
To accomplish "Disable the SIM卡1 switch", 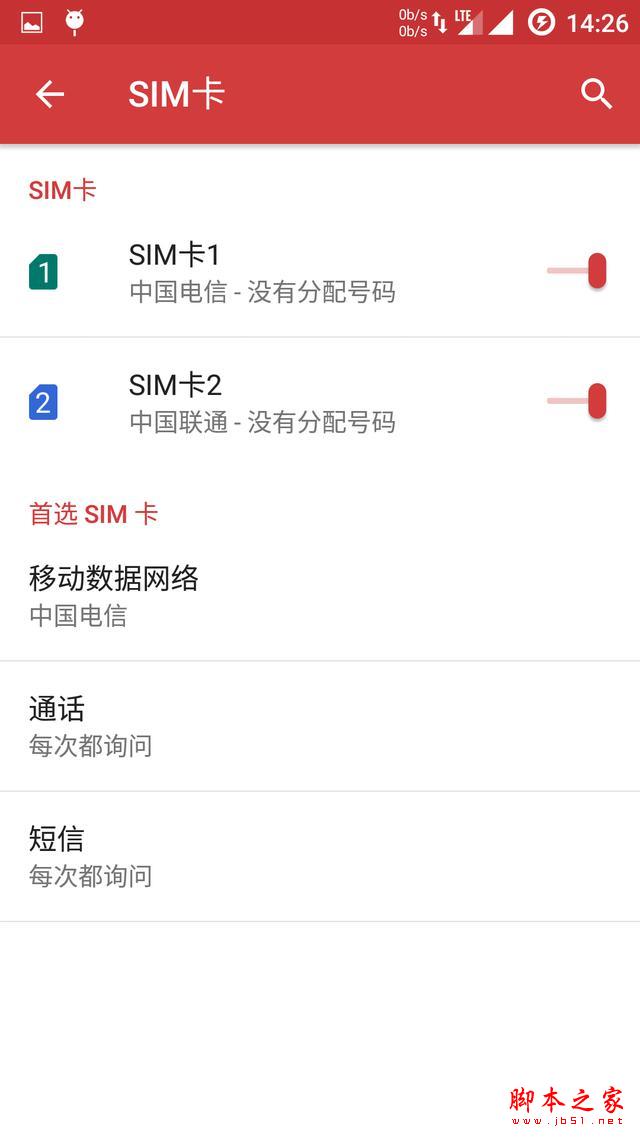I will pos(580,271).
